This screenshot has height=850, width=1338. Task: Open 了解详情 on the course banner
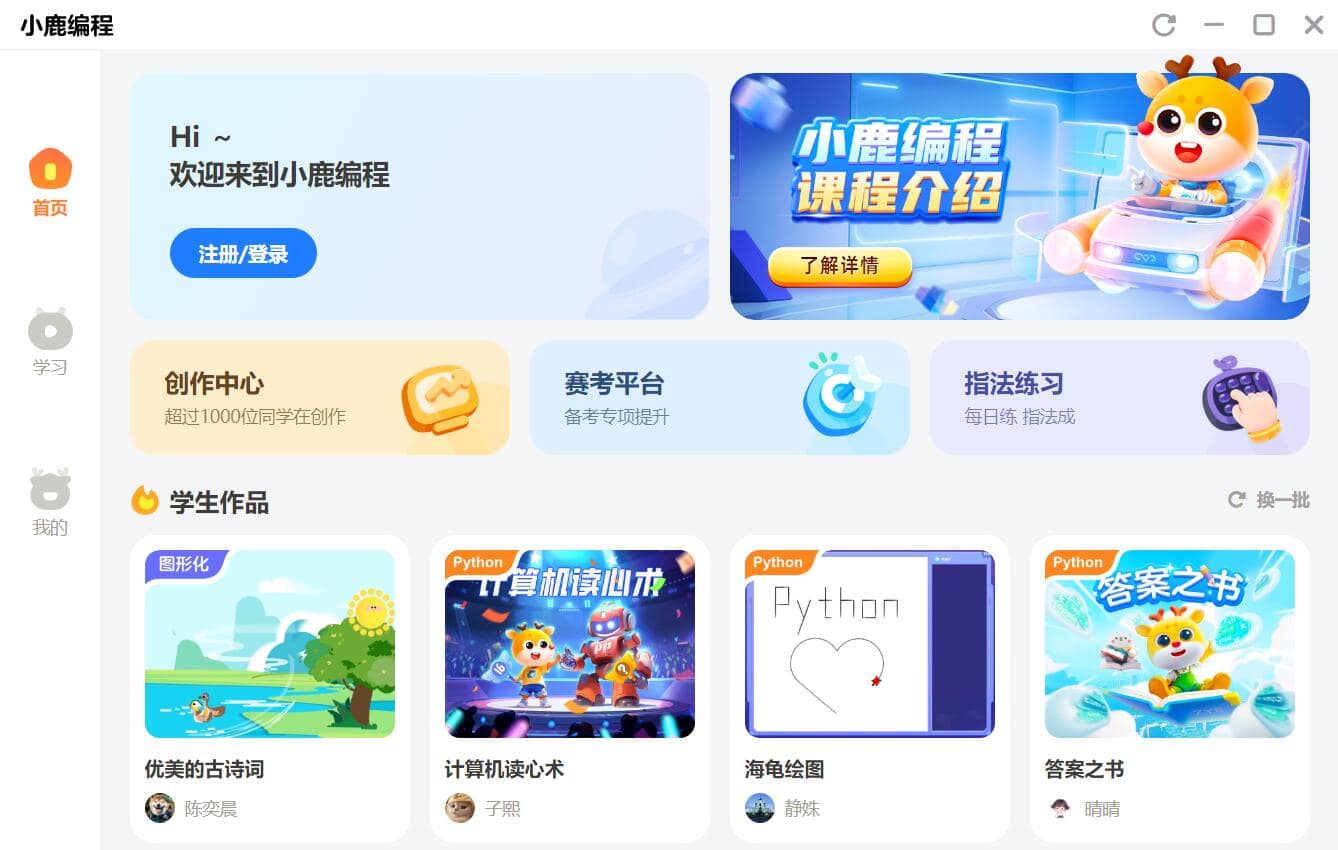840,266
